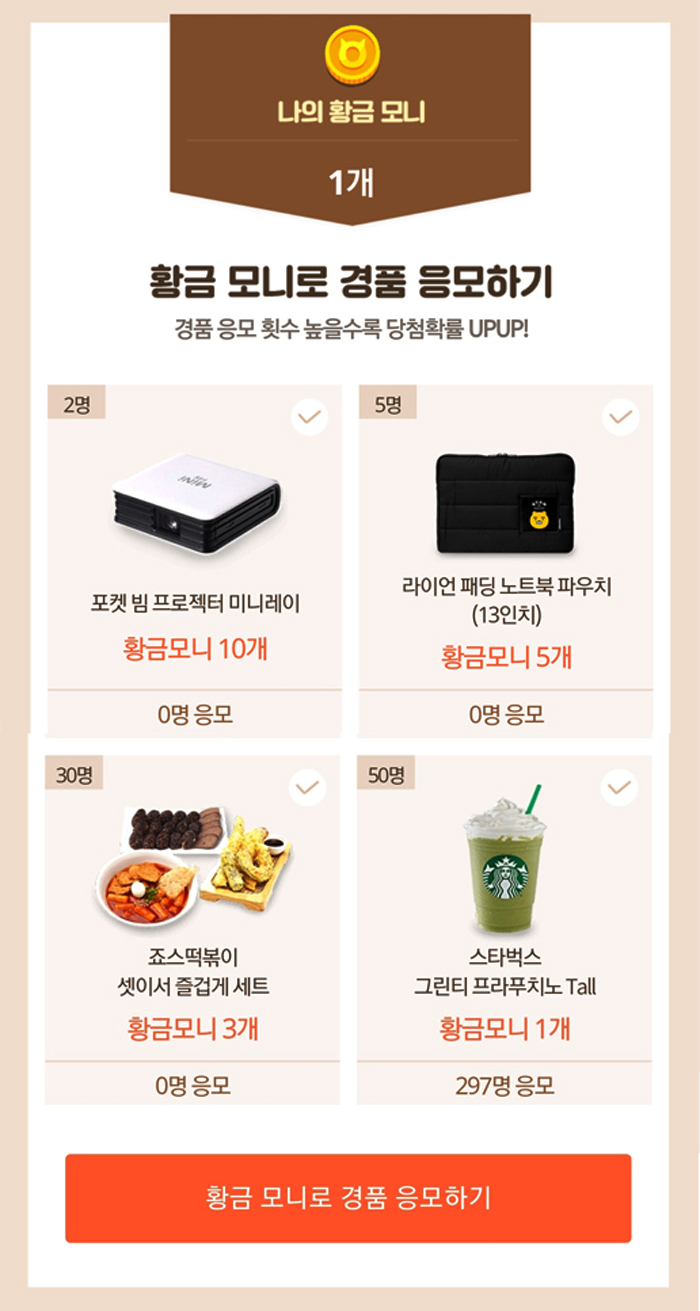Tap the orange 황금 모니로 경품 응모하기 button
The image size is (700, 1311).
click(x=348, y=1198)
